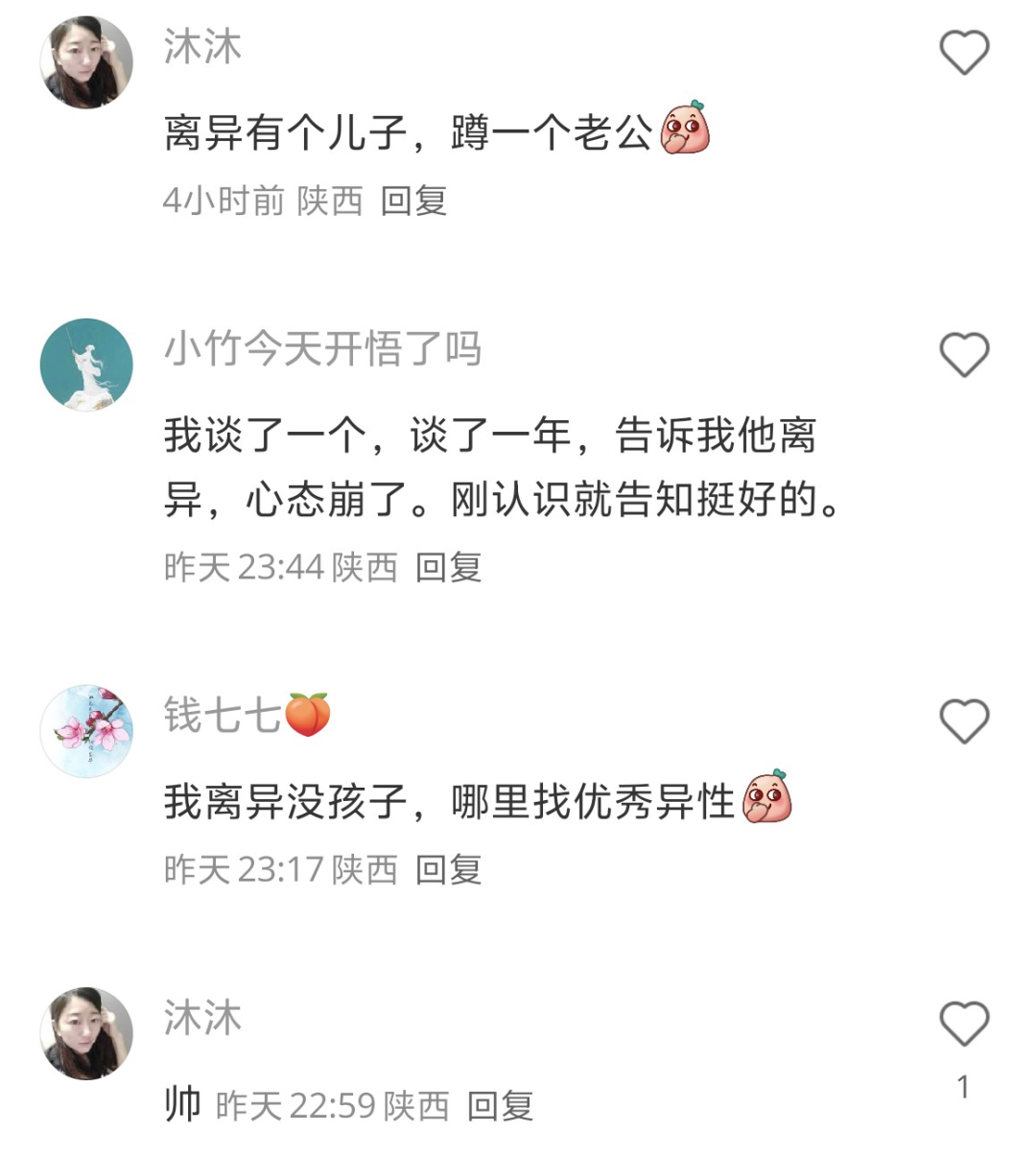The image size is (1036, 1156).
Task: Reply to 沐沐's 帅 comment
Action: click(500, 1106)
